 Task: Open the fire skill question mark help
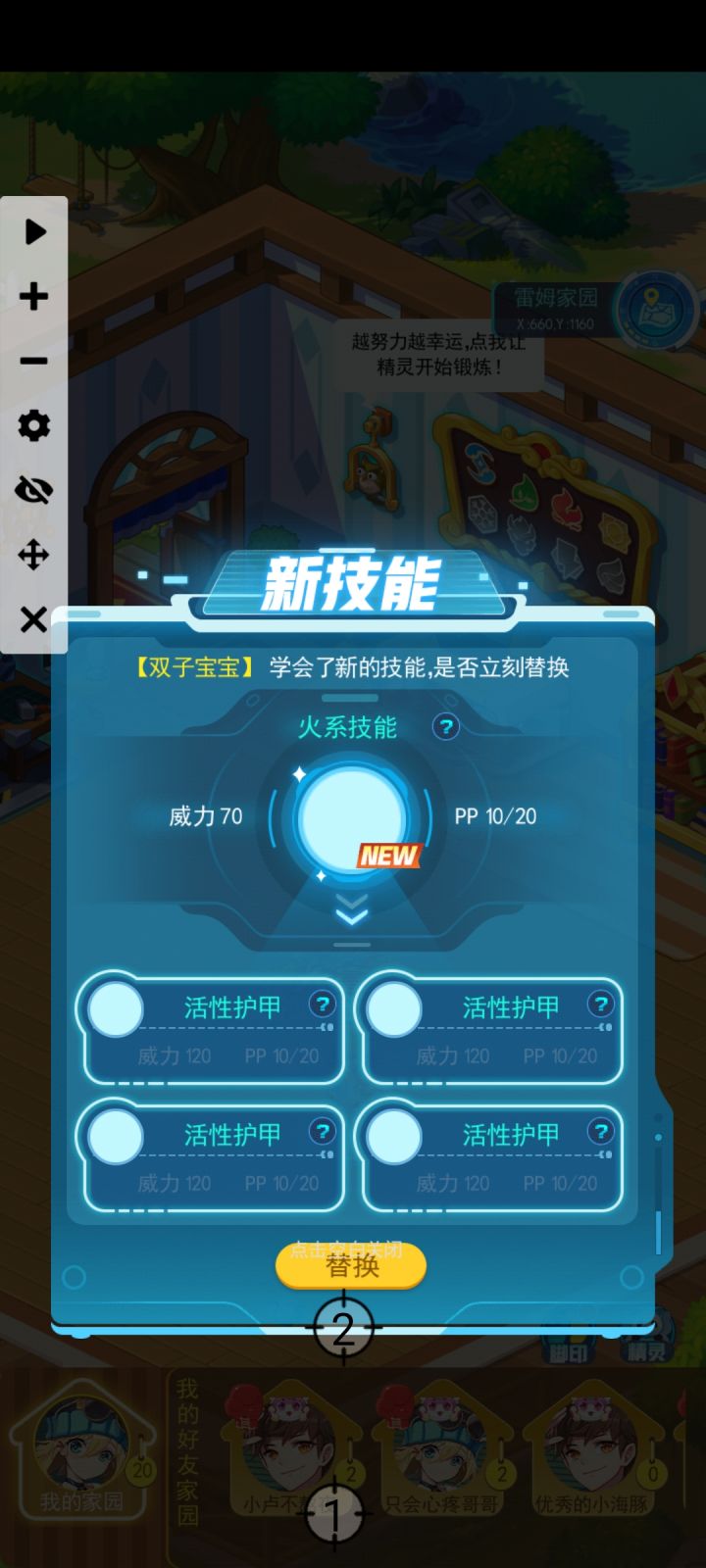click(445, 727)
